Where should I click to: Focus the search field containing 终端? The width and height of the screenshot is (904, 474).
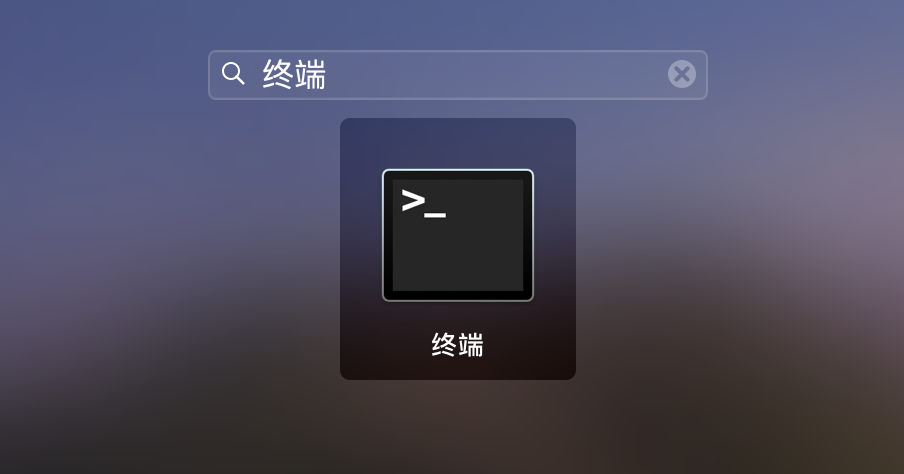pyautogui.click(x=450, y=75)
